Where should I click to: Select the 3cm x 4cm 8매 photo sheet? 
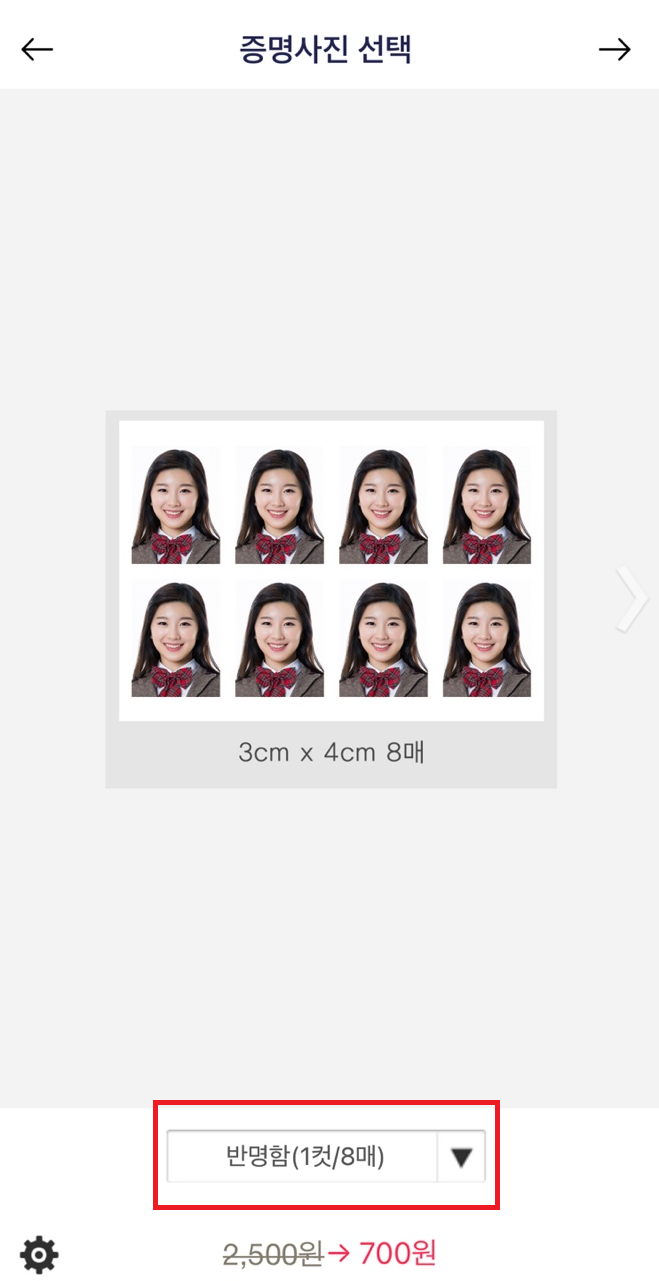pos(331,571)
